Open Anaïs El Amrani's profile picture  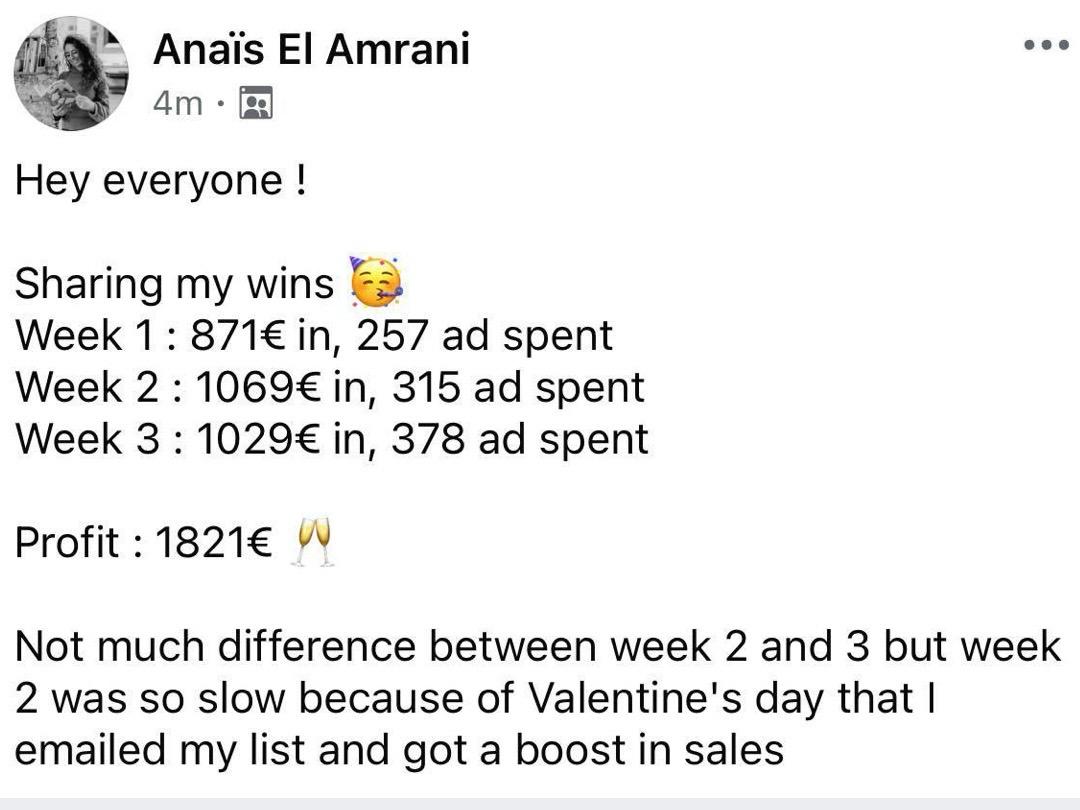70,73
